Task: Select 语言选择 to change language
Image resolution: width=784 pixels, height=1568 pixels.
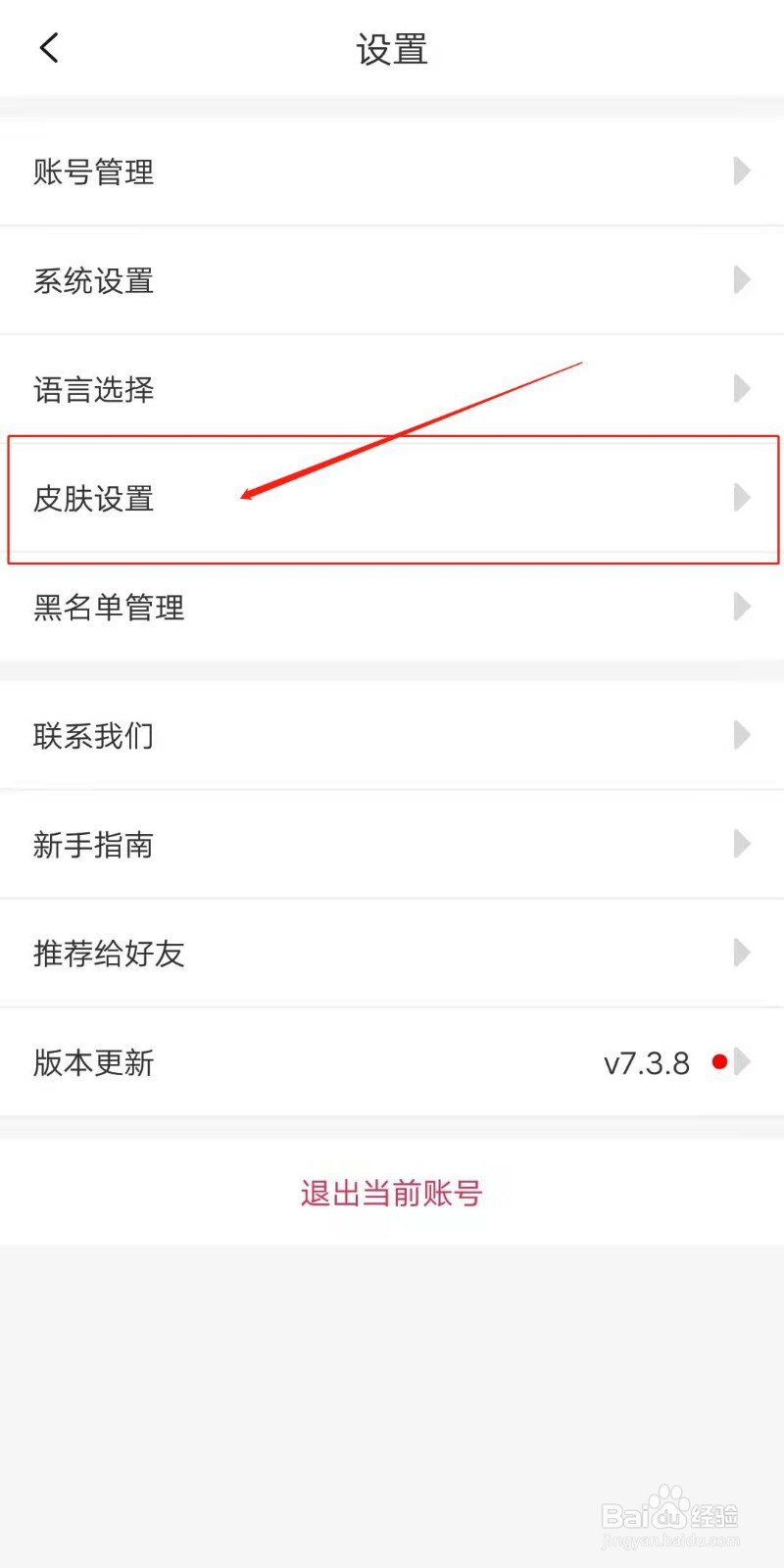Action: pyautogui.click(x=93, y=390)
